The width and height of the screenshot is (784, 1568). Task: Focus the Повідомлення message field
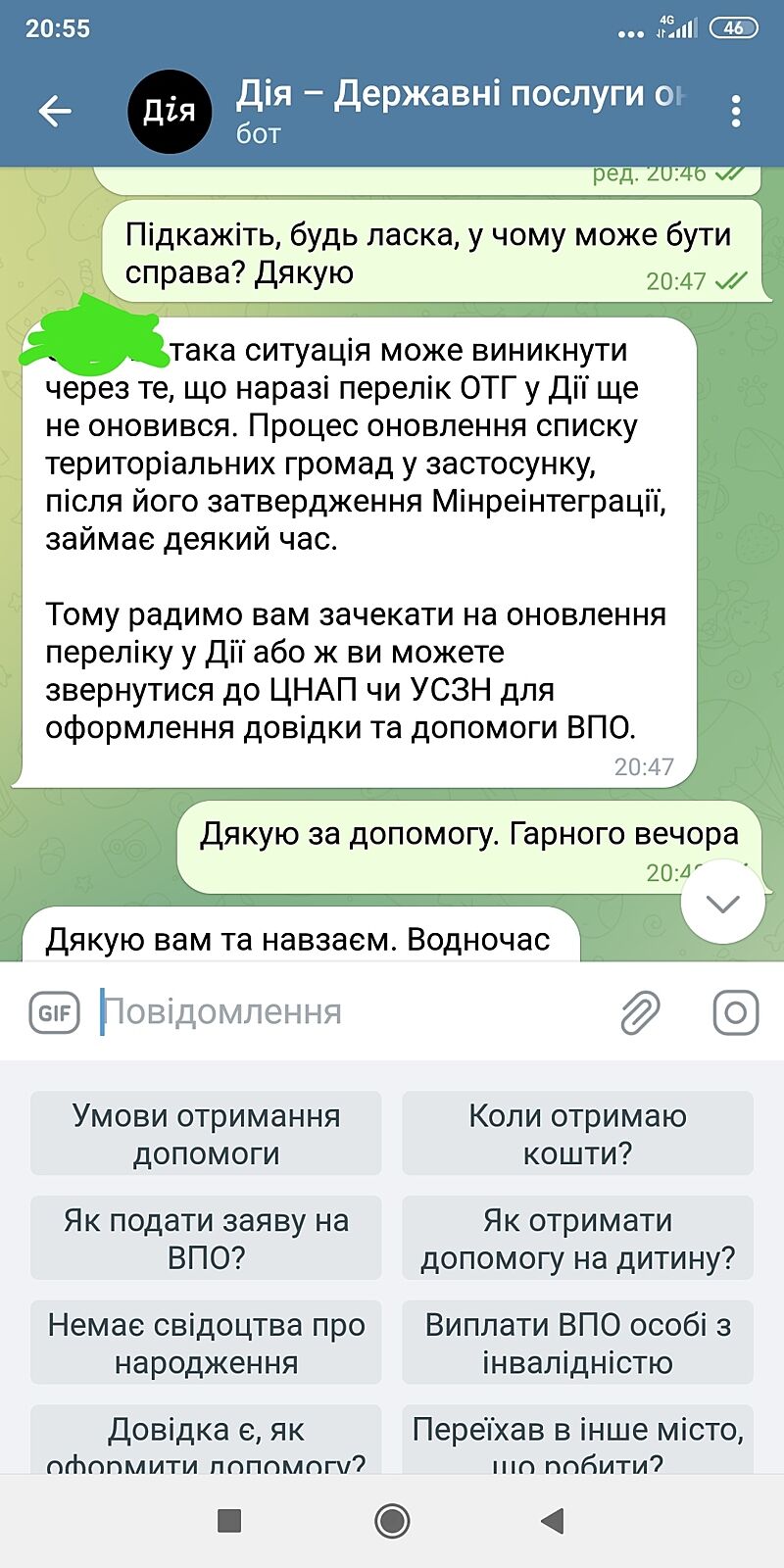point(353,1011)
